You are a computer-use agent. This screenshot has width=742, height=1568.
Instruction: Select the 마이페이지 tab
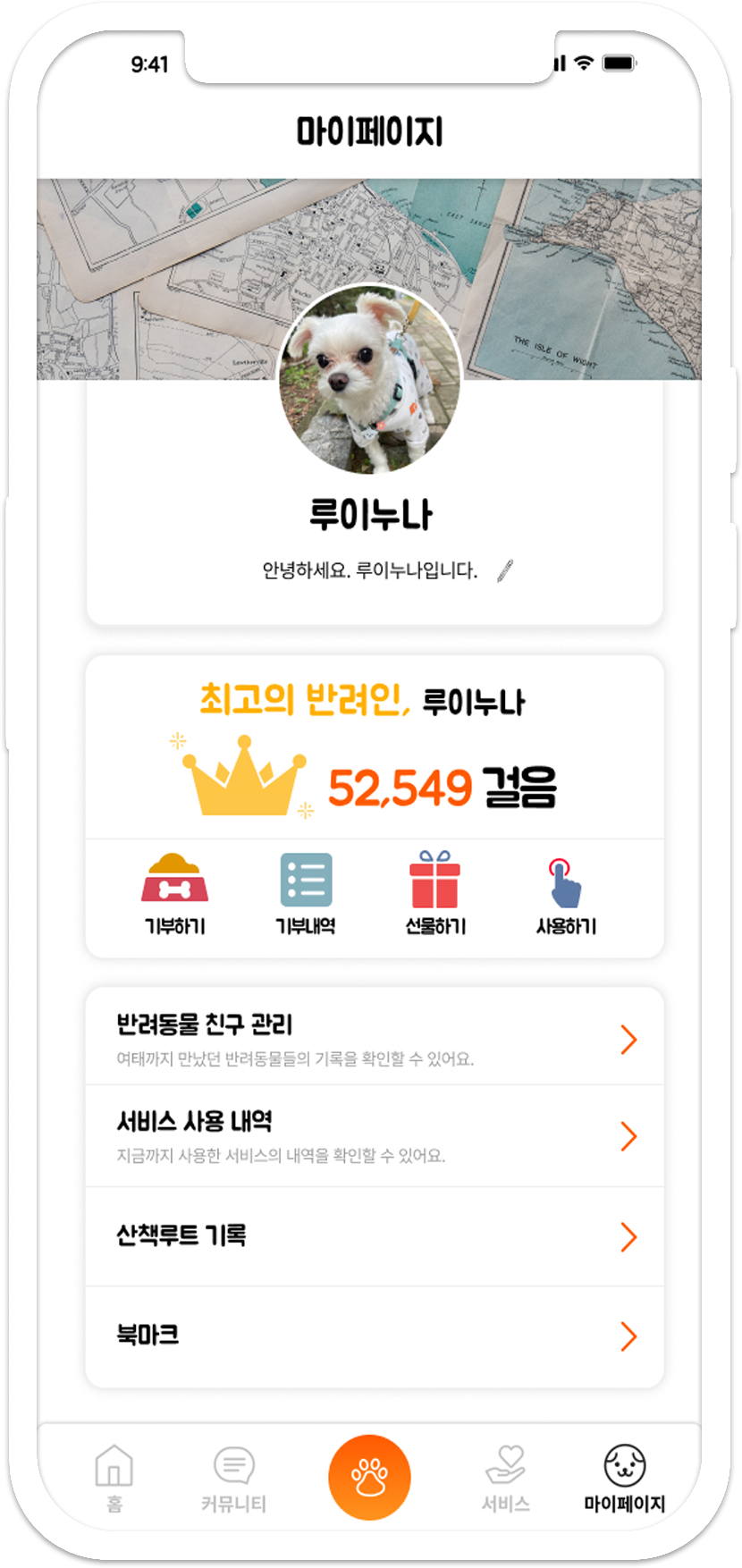624,1479
